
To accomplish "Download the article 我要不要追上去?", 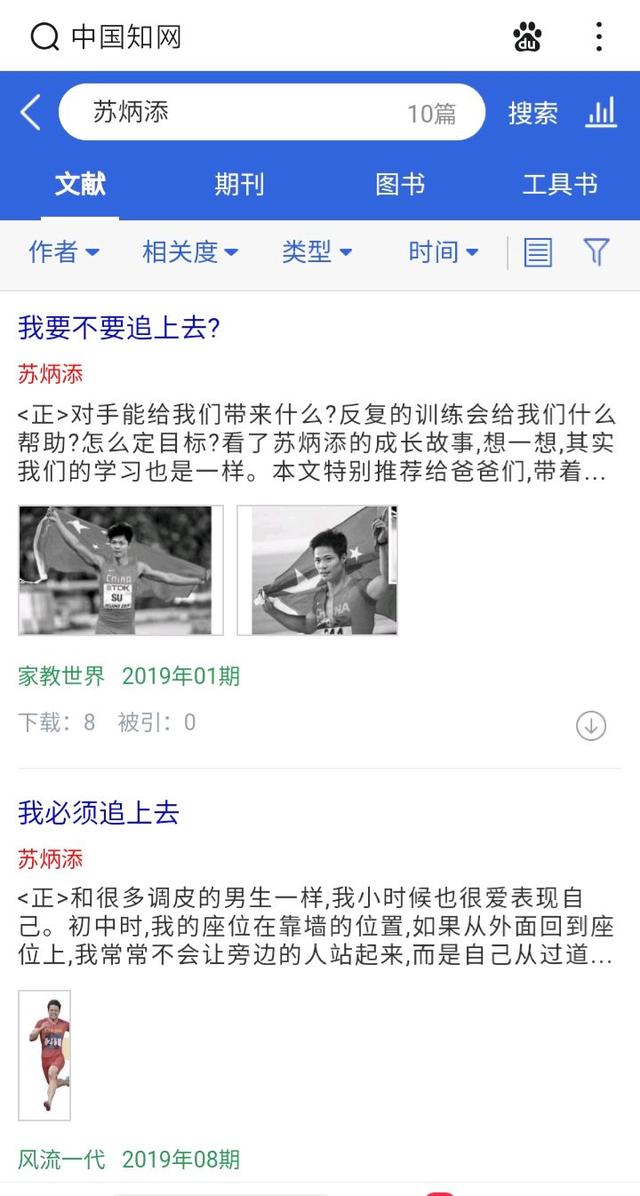I will point(591,725).
